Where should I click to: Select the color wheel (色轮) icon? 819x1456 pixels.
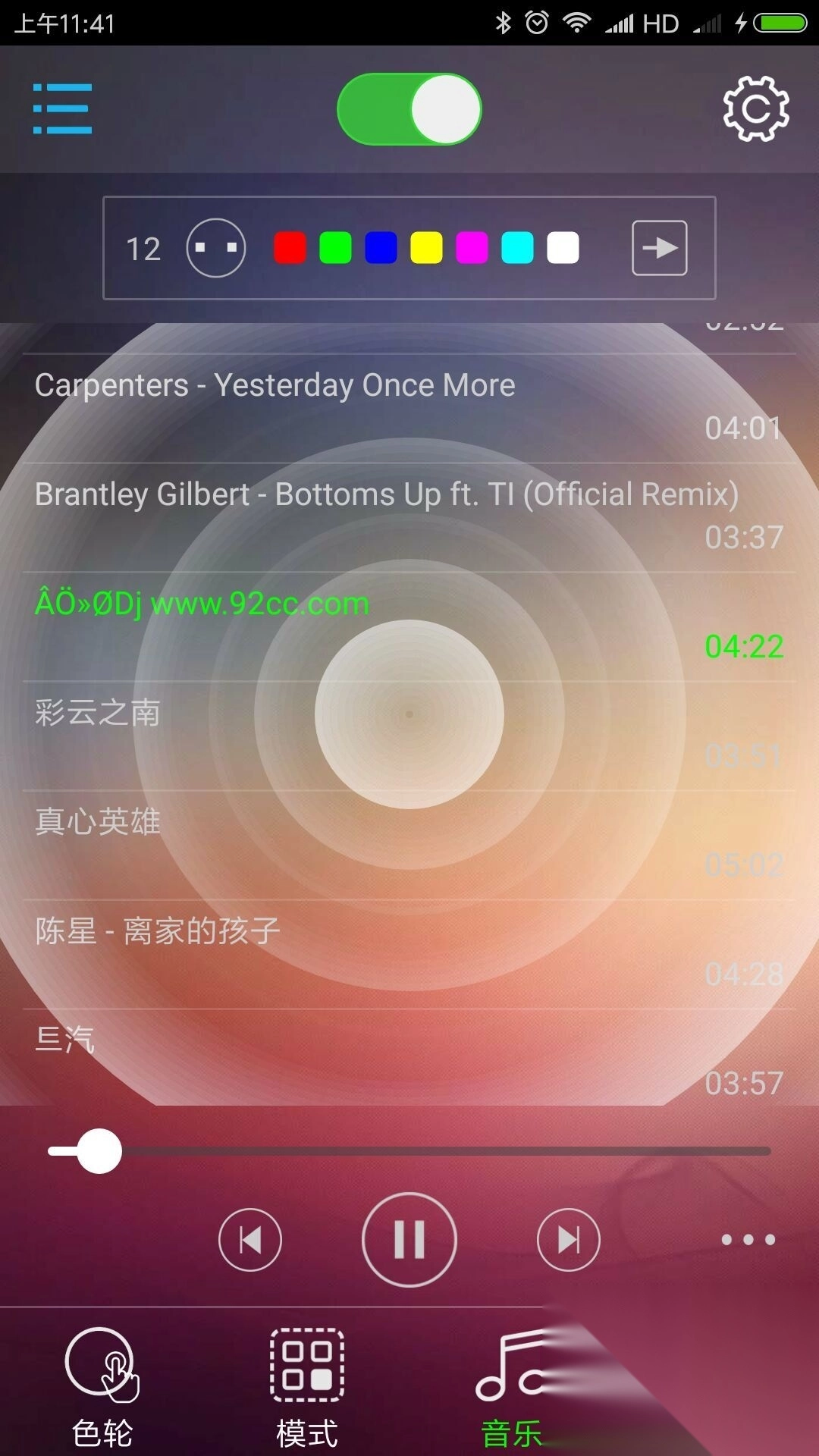pyautogui.click(x=102, y=1374)
